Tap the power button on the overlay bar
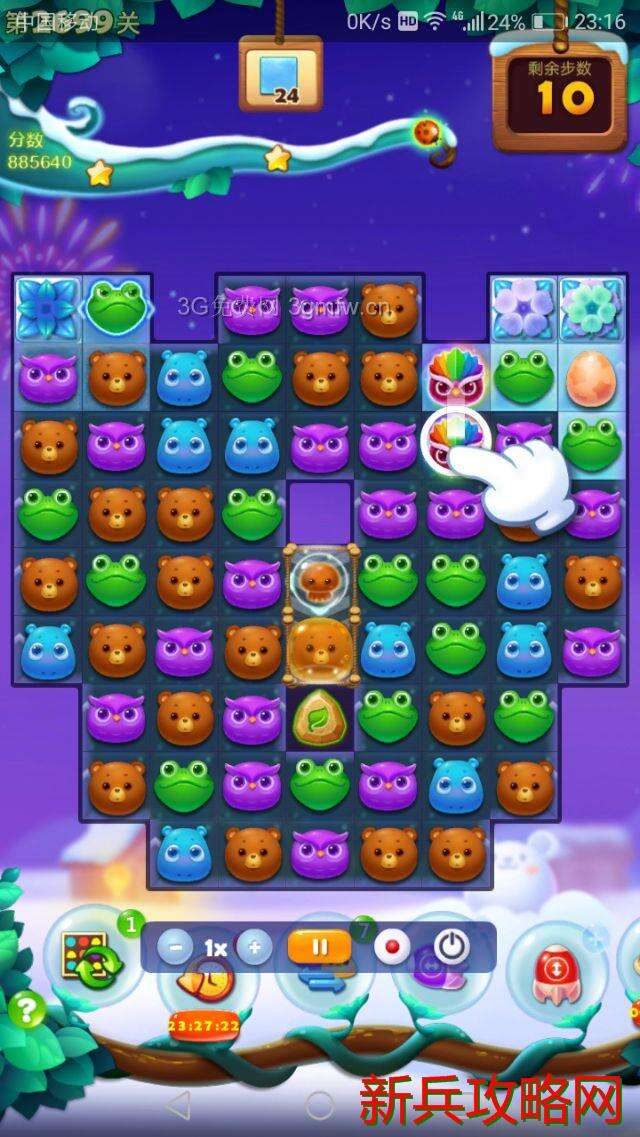This screenshot has height=1137, width=640. (452, 946)
